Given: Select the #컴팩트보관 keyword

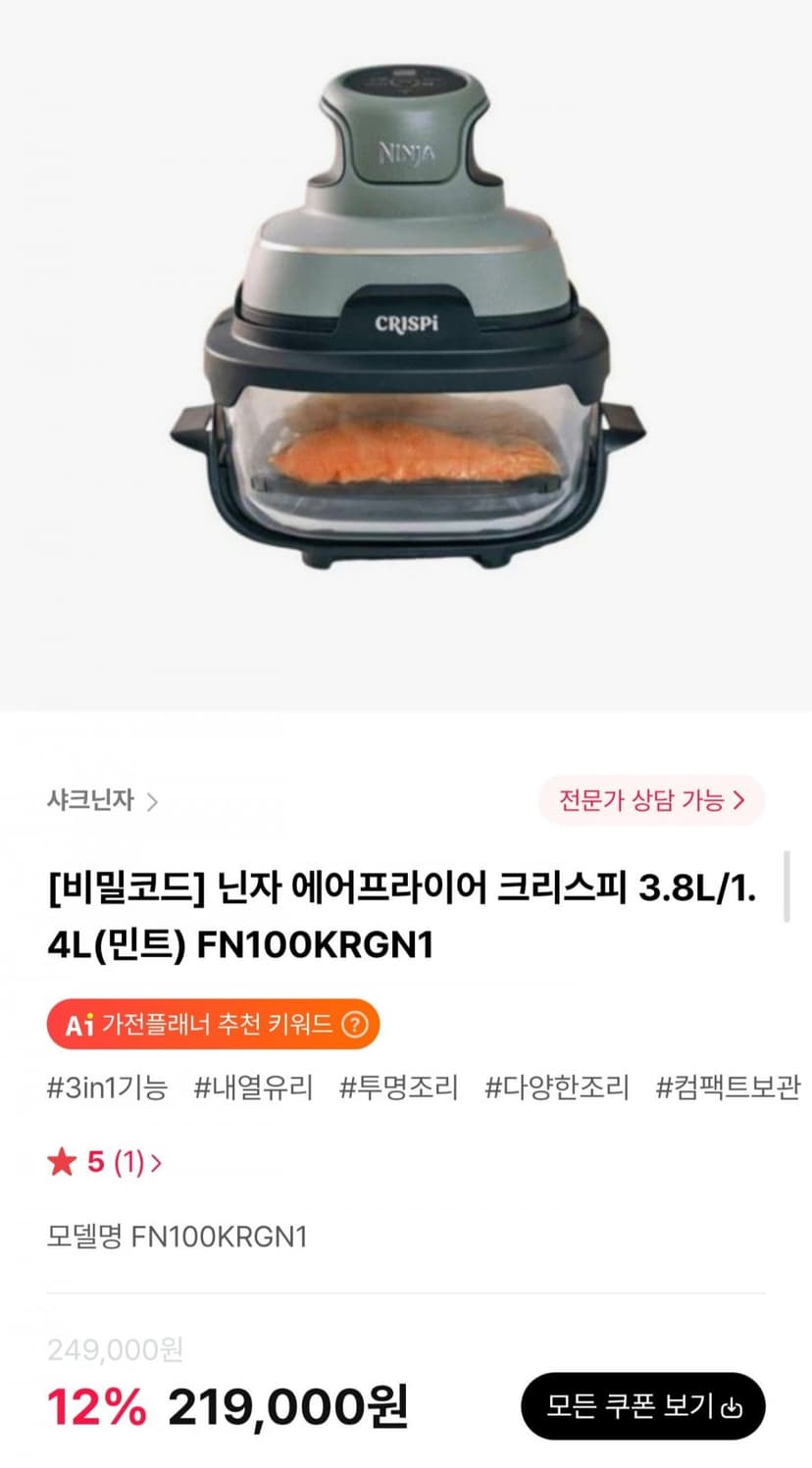Looking at the screenshot, I should coord(729,1088).
